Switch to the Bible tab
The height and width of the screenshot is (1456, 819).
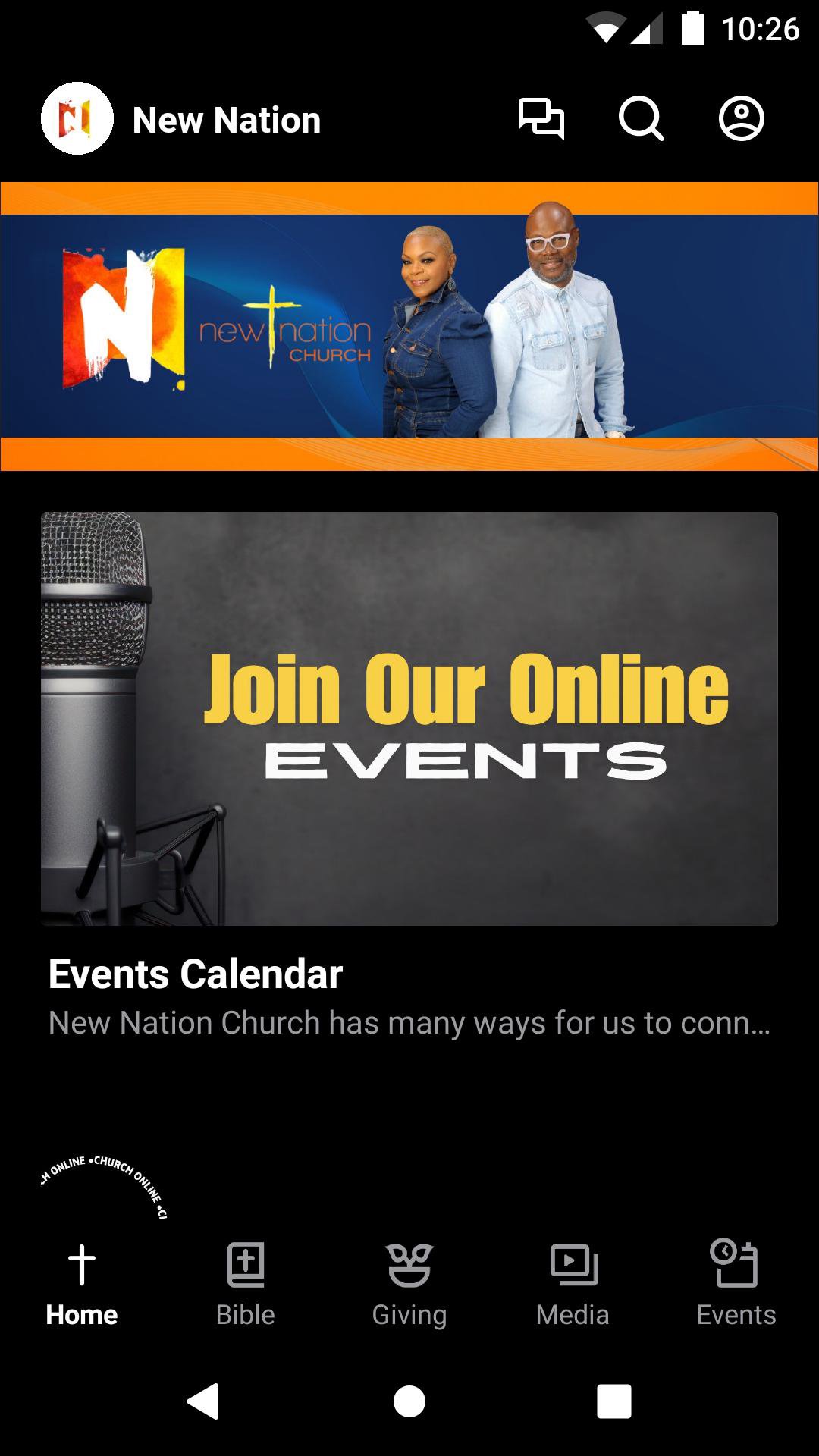coord(246,1282)
